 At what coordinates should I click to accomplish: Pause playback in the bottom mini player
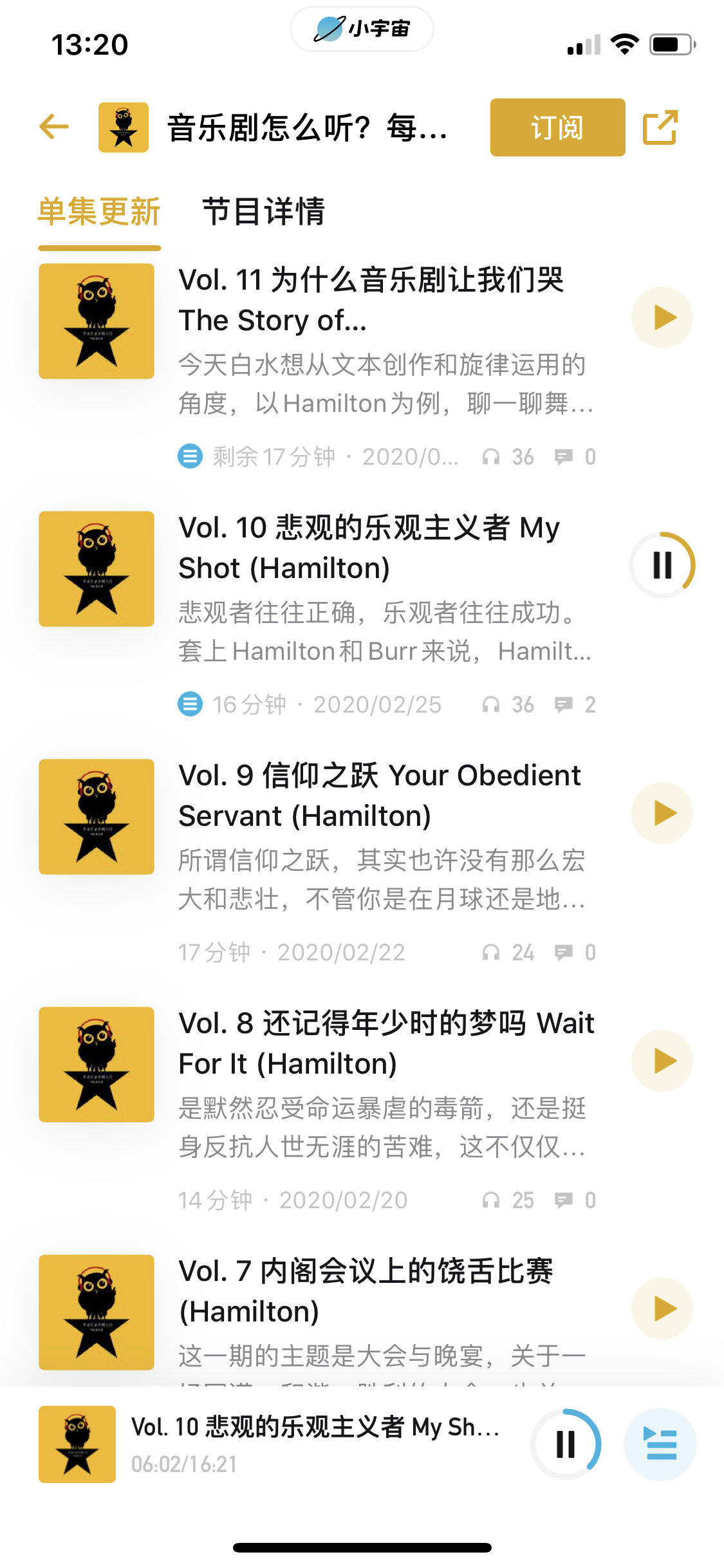566,1444
